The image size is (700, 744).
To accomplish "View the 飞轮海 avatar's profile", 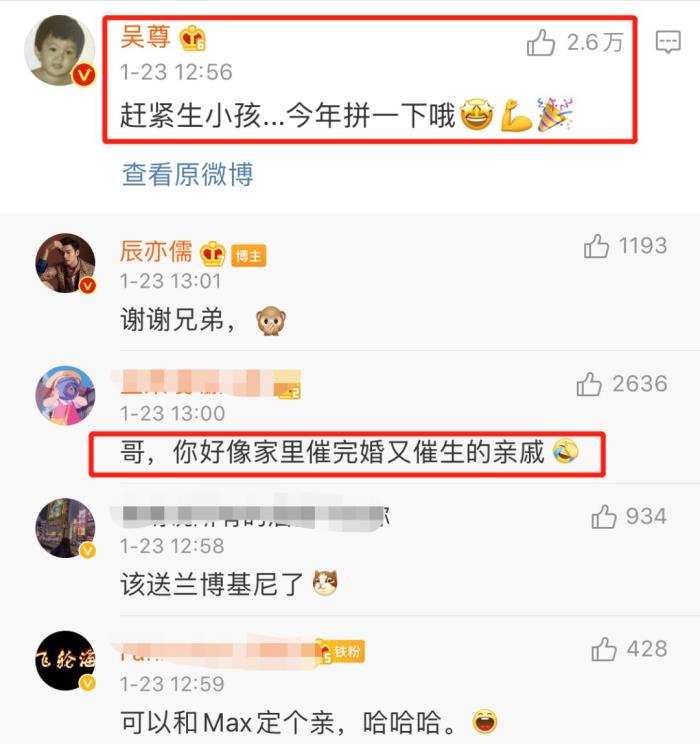I will [x=65, y=661].
